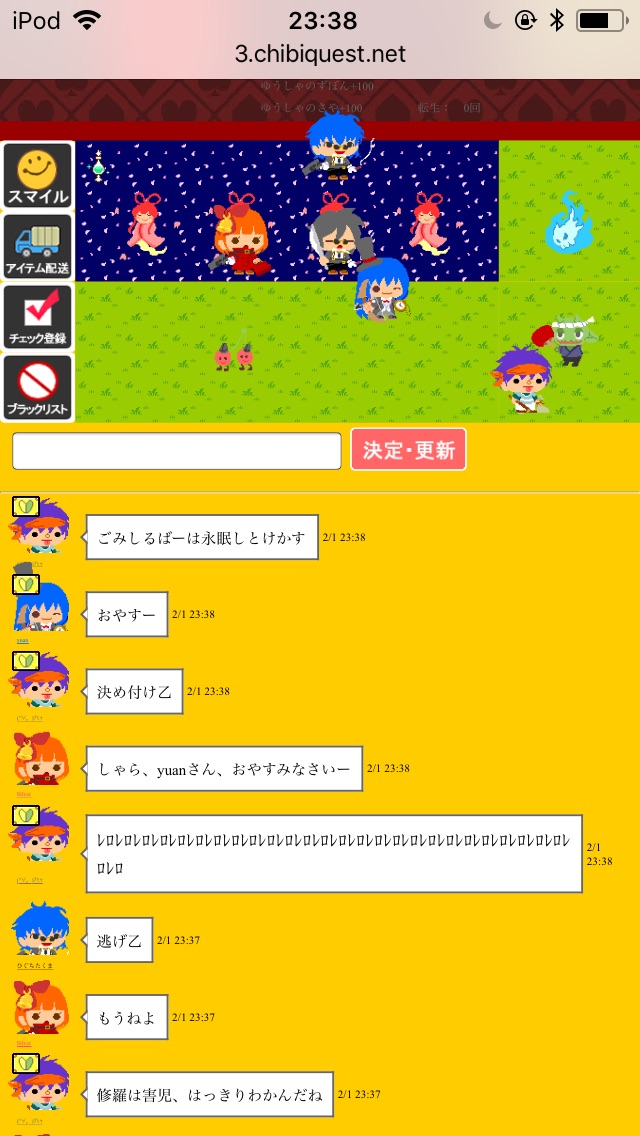This screenshot has width=640, height=1136.
Task: Tap the スマイル smiley button
Action: 38,176
